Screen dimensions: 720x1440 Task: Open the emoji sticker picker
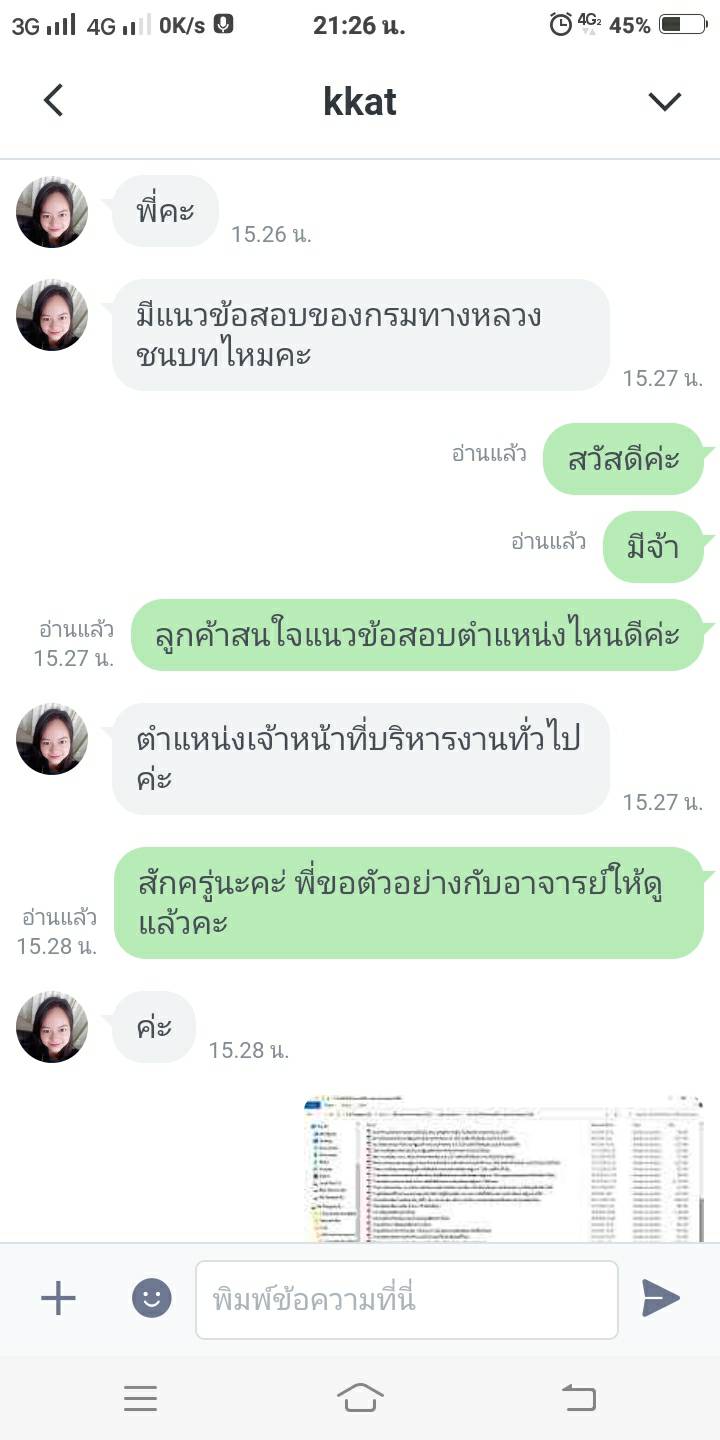pyautogui.click(x=152, y=1298)
